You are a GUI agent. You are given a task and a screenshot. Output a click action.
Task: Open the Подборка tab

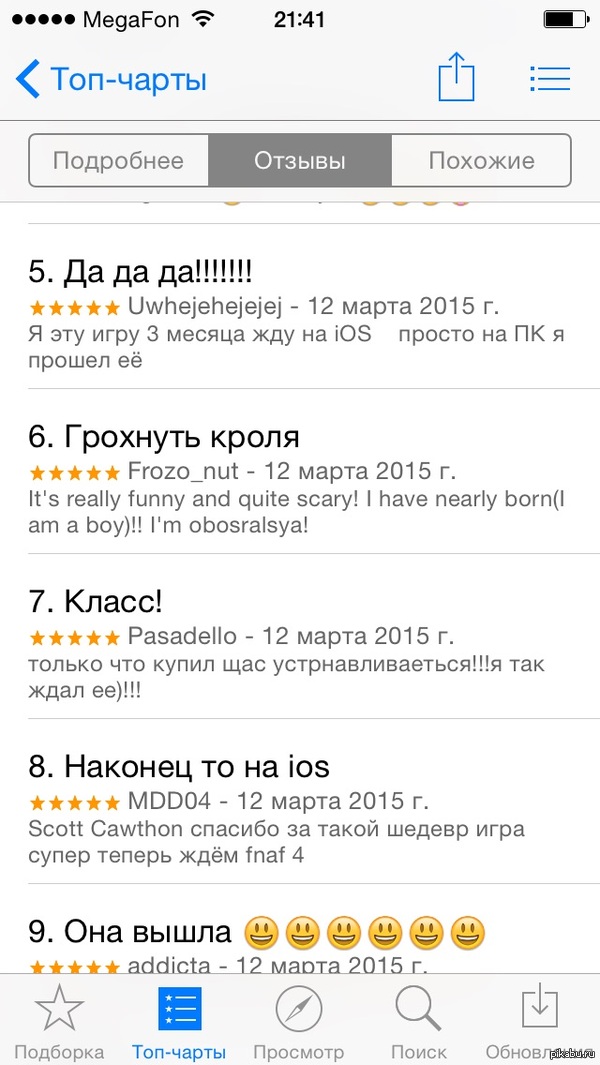click(x=59, y=1021)
